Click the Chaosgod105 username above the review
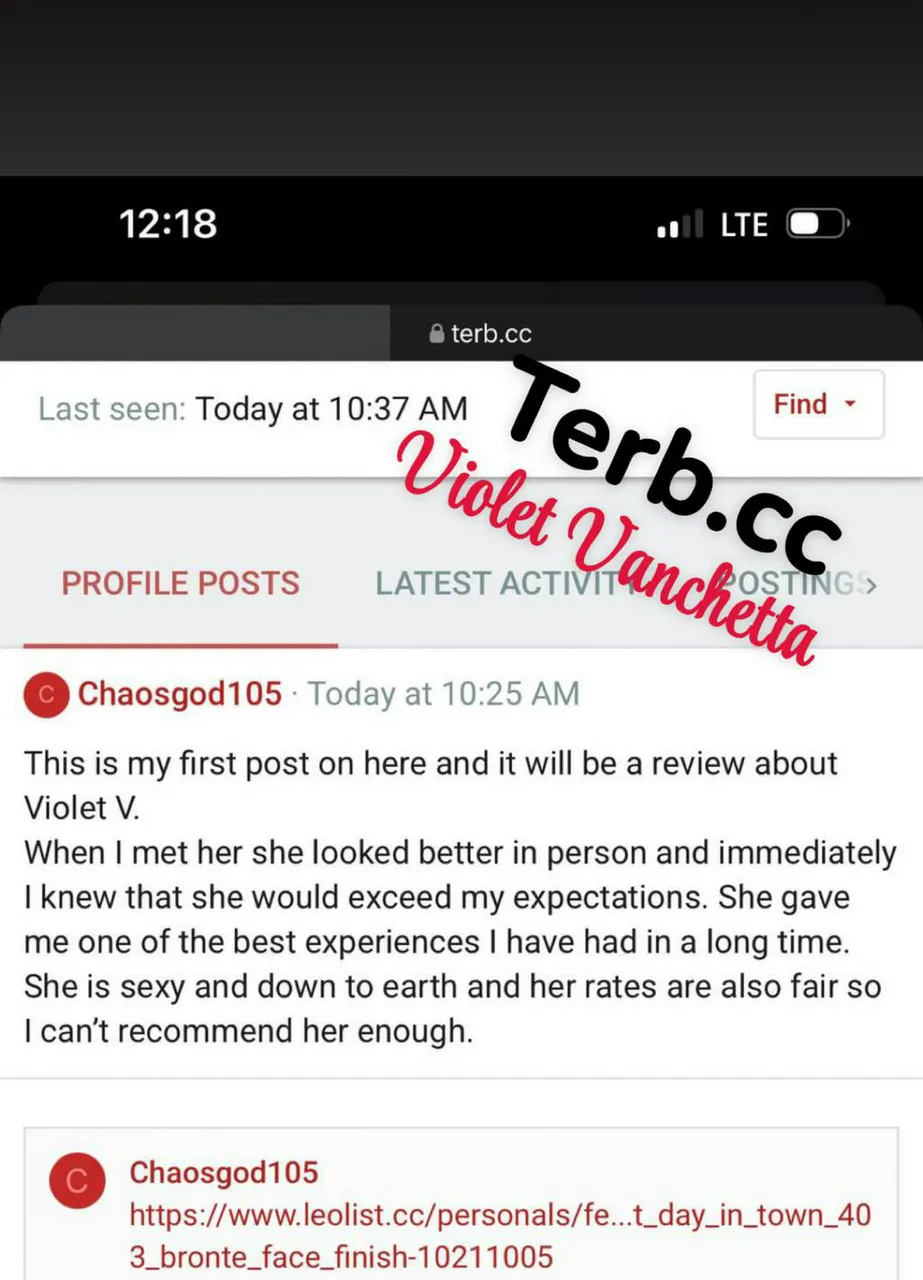The image size is (923, 1280). pyautogui.click(x=179, y=694)
